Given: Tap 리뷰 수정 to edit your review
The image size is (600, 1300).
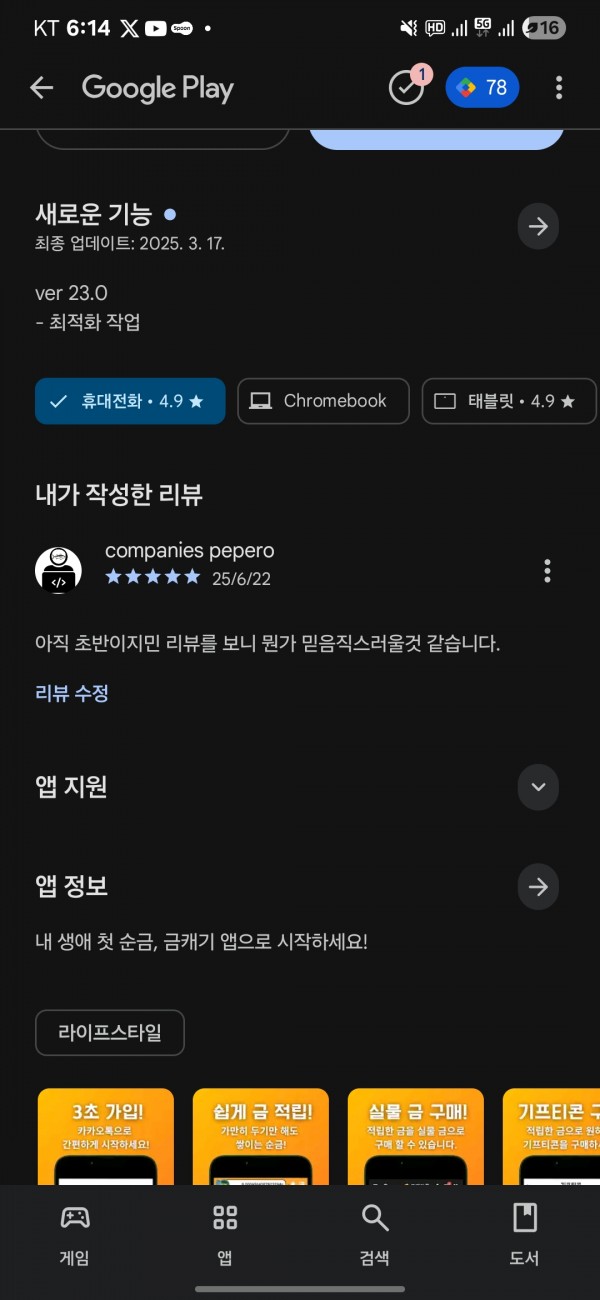Looking at the screenshot, I should pos(72,693).
